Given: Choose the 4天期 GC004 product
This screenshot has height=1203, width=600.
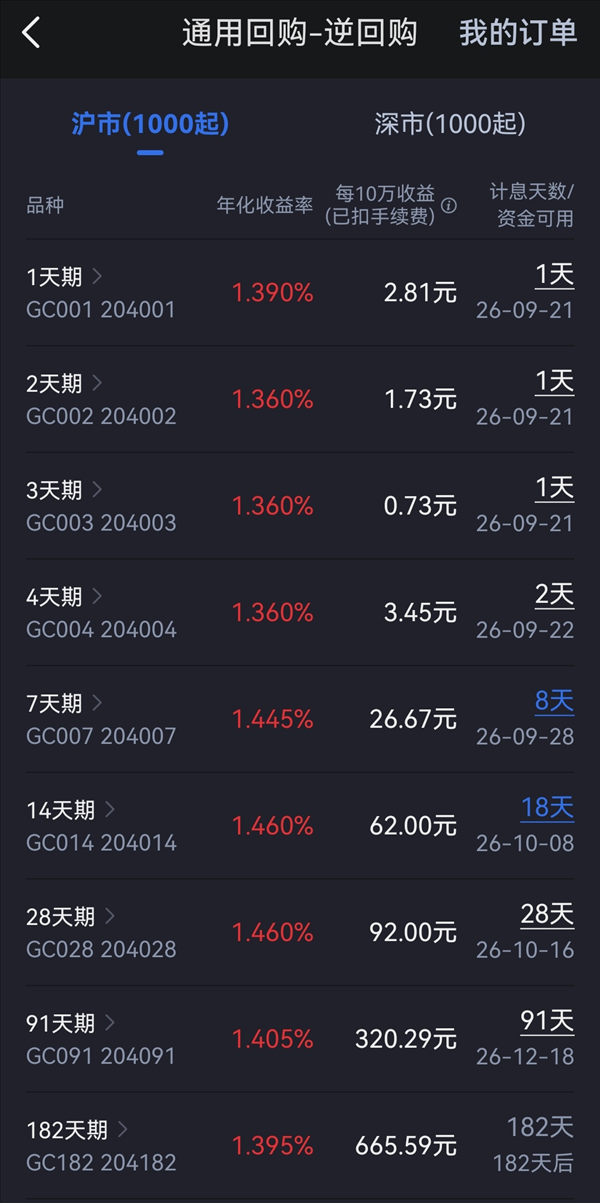Looking at the screenshot, I should tap(300, 613).
